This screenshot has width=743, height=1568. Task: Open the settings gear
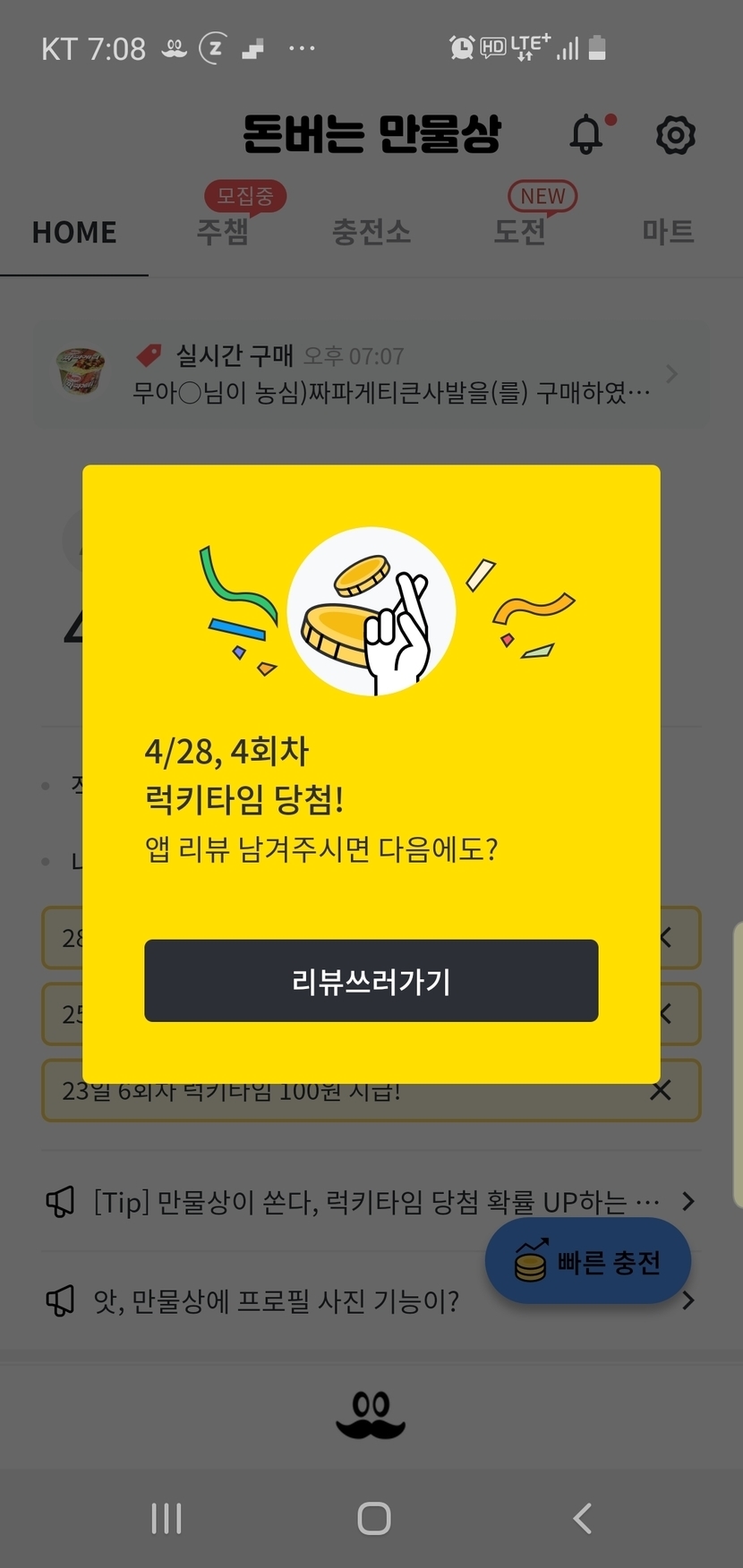(675, 135)
